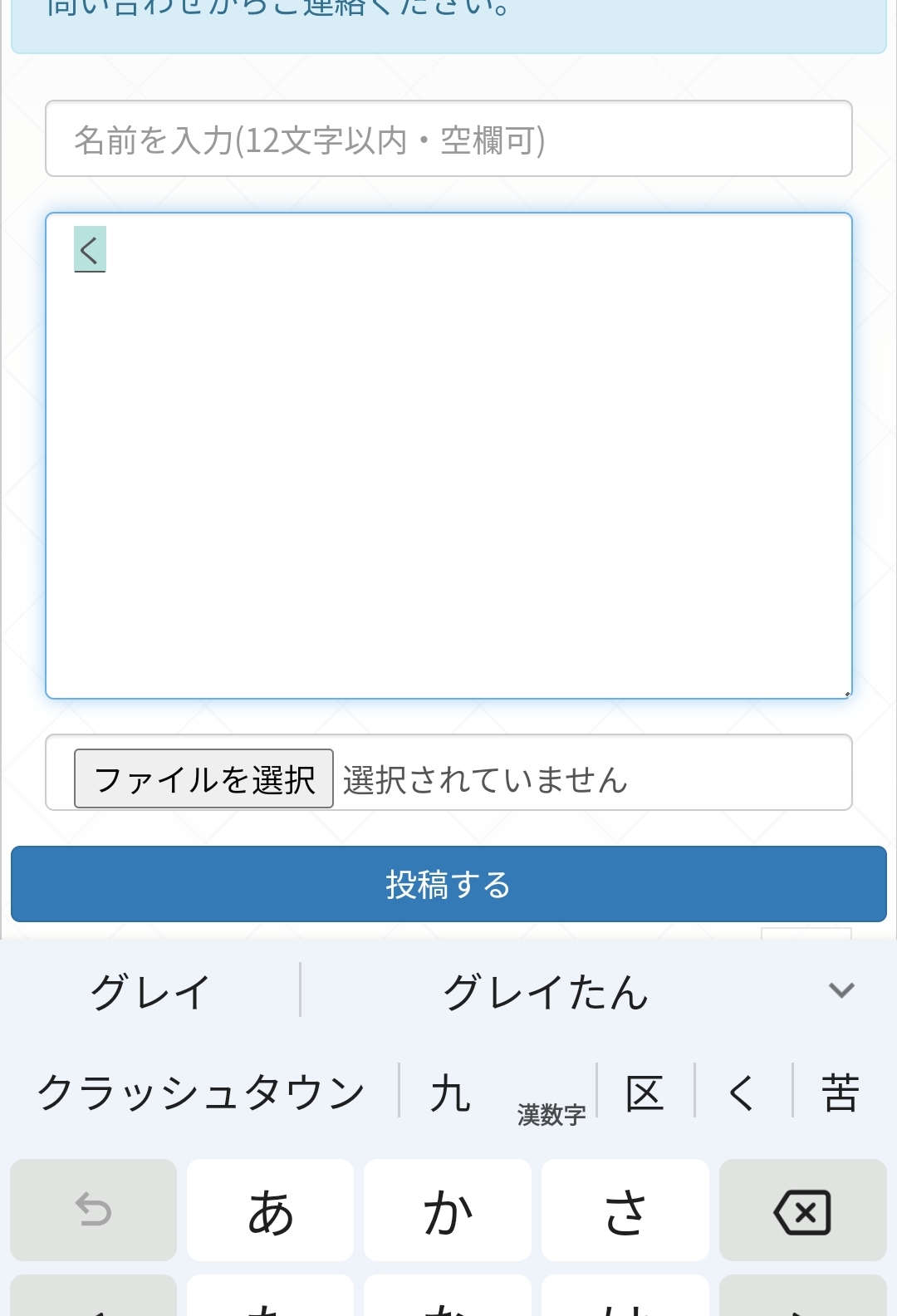Pick the グレイたん suggestion

coord(545,991)
